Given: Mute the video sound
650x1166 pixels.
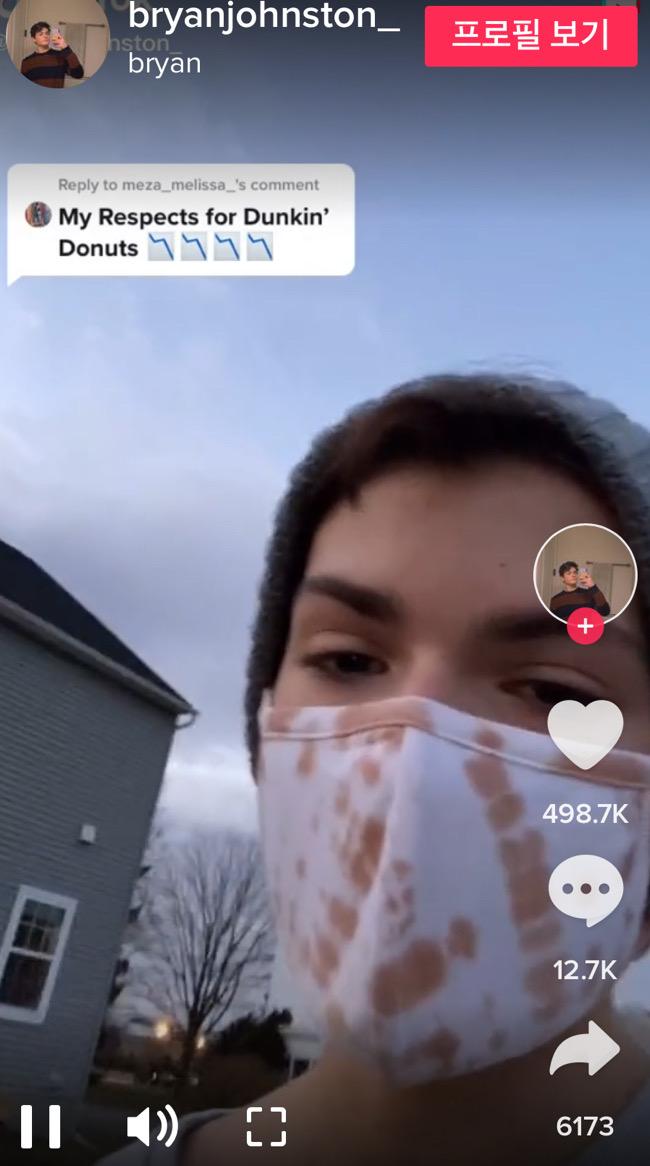Looking at the screenshot, I should (152, 1126).
